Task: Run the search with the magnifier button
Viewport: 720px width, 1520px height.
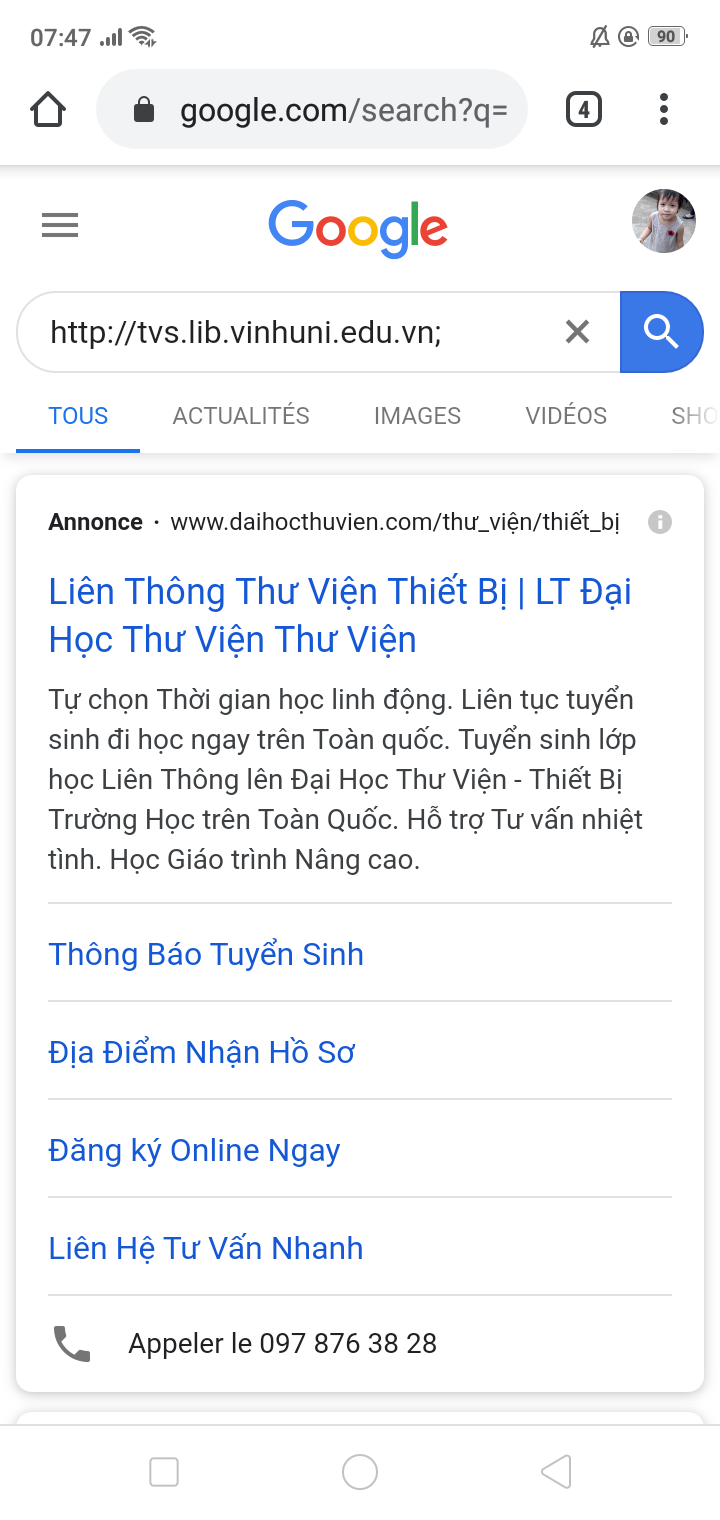Action: (x=661, y=332)
